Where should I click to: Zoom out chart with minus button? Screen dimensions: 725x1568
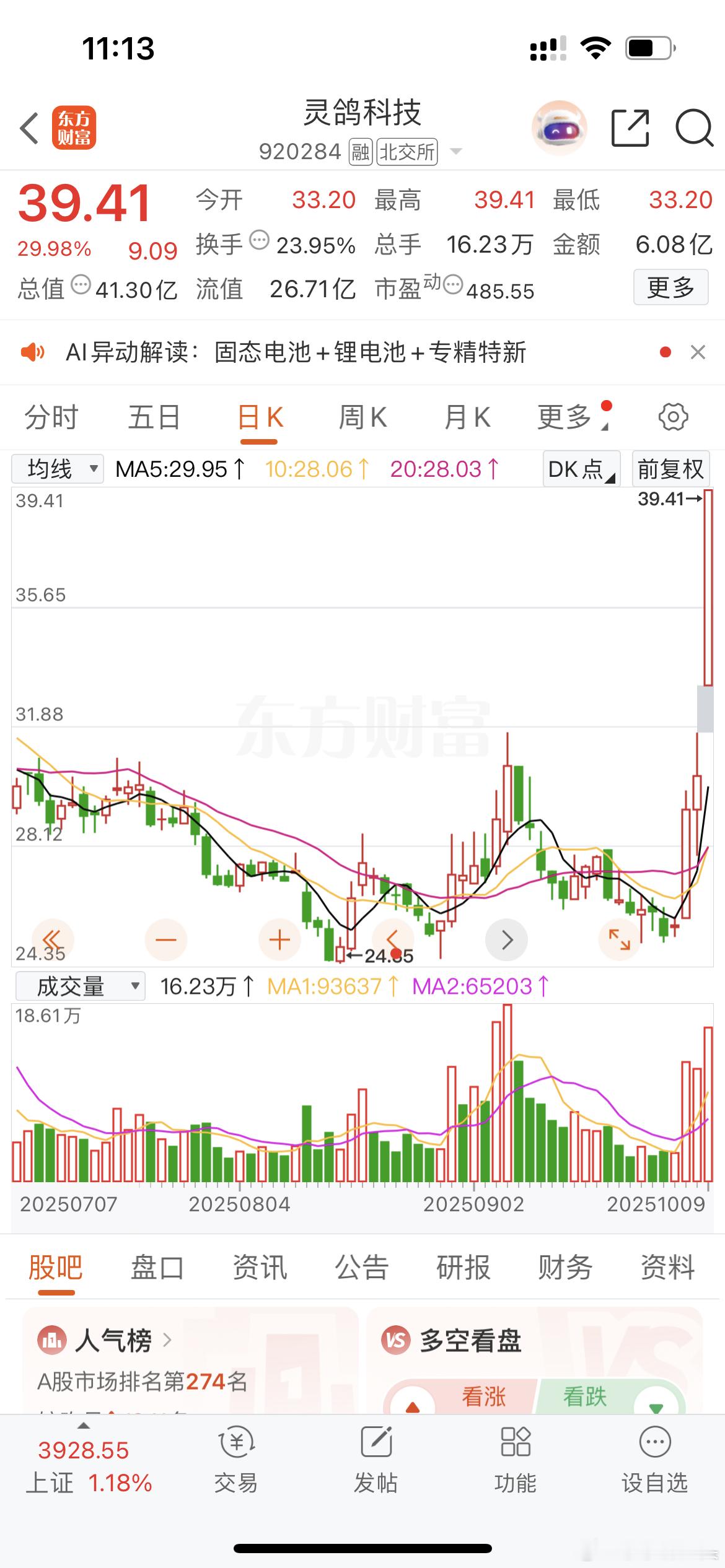point(165,940)
